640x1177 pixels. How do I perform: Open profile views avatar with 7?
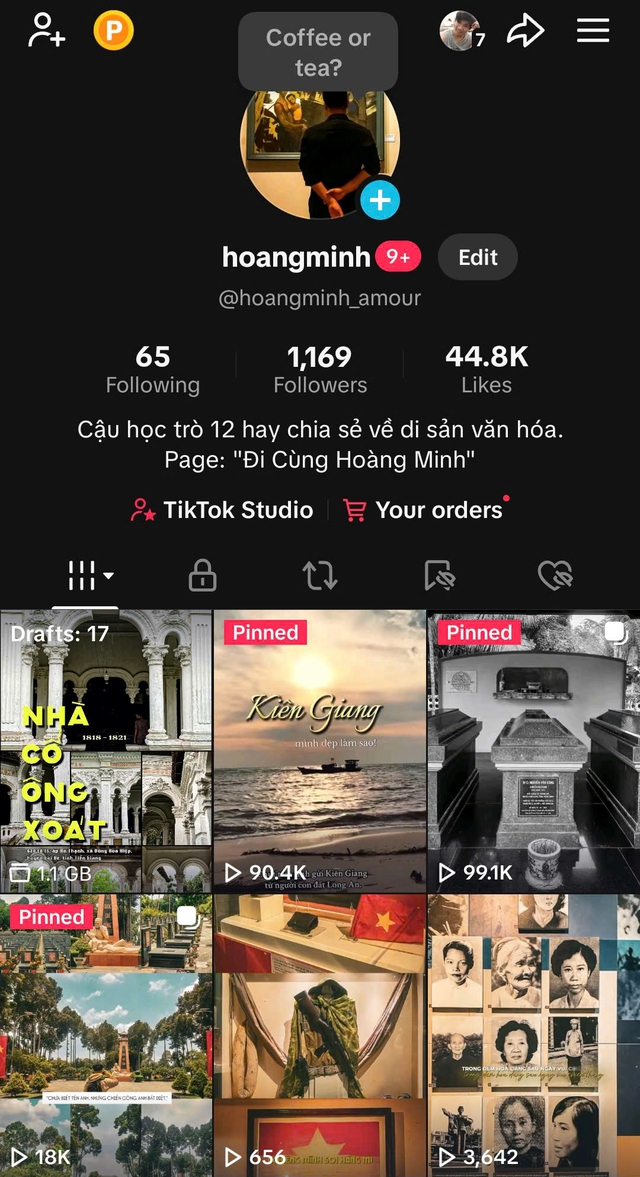tap(461, 31)
